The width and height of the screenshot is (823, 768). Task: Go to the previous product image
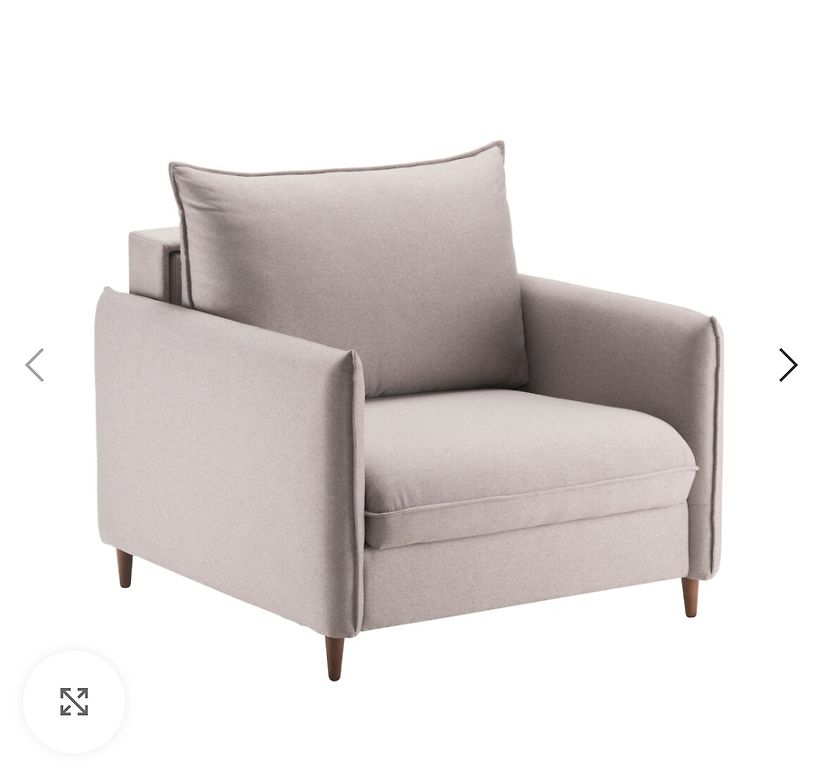point(35,365)
